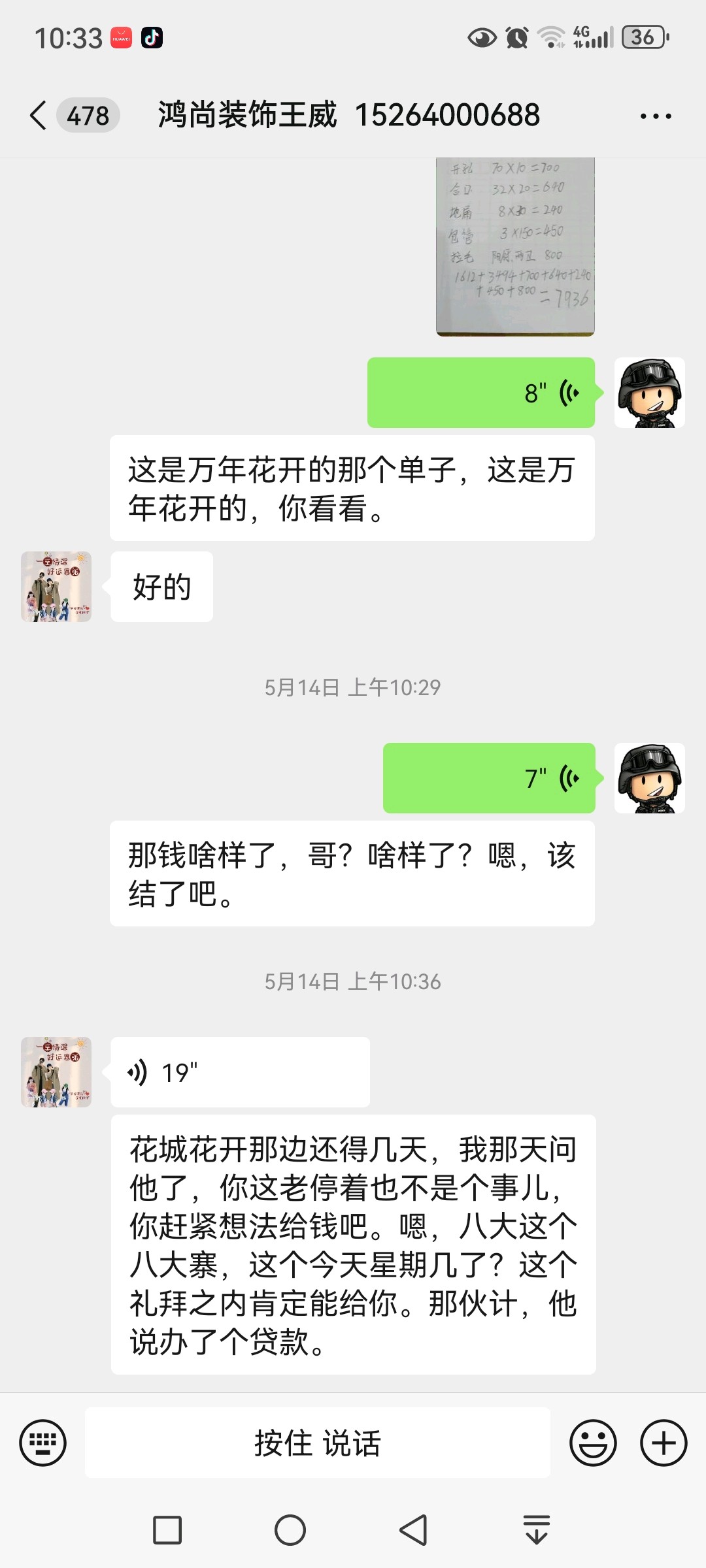This screenshot has width=706, height=1568.
Task: Play the 19-second voice message from 王威
Action: pos(240,1071)
